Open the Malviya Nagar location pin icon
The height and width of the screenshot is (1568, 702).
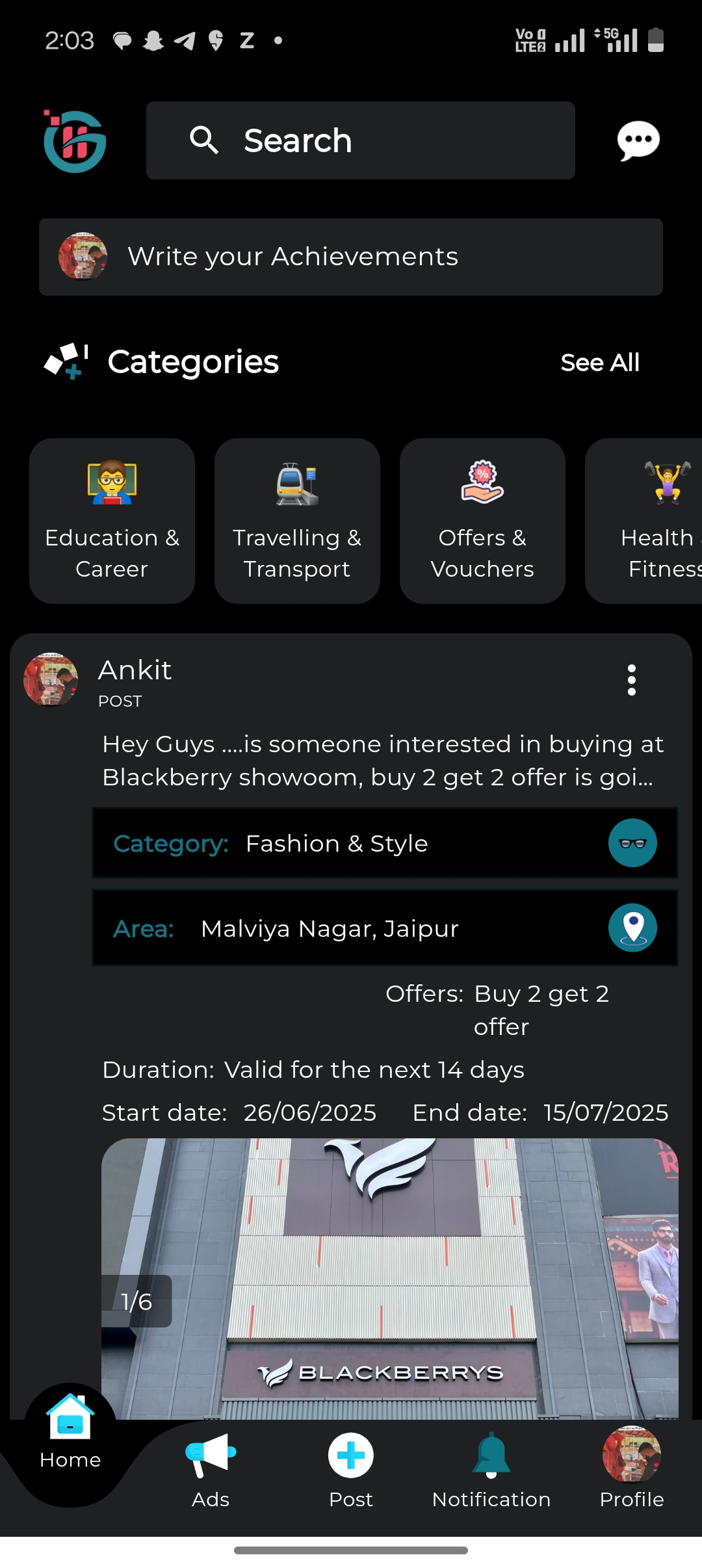[631, 928]
